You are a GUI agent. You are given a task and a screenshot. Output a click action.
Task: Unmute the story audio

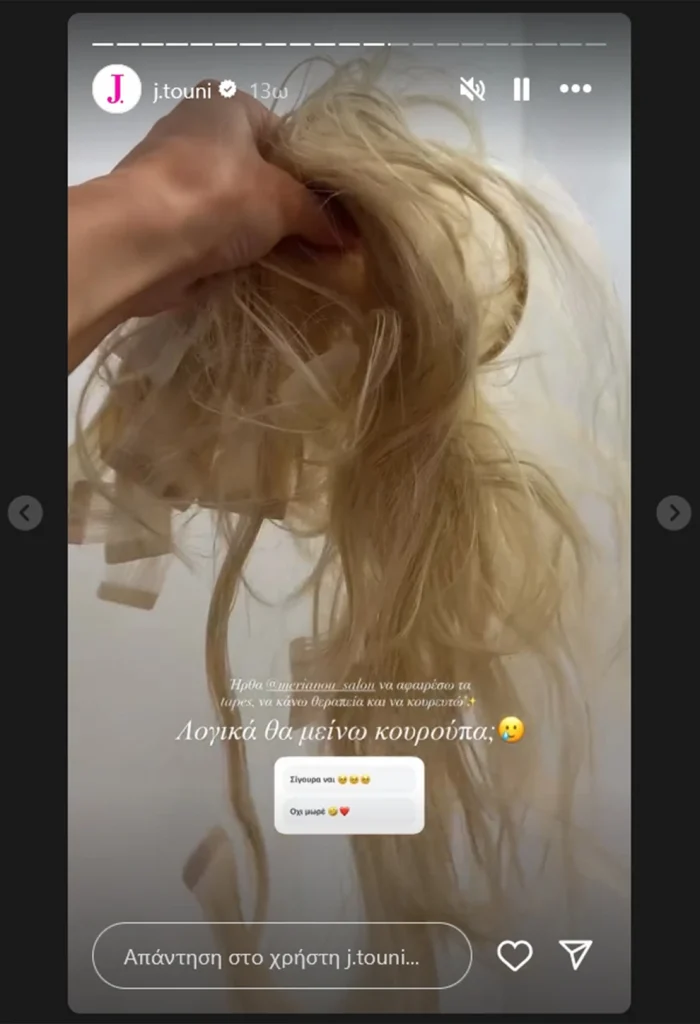point(472,89)
